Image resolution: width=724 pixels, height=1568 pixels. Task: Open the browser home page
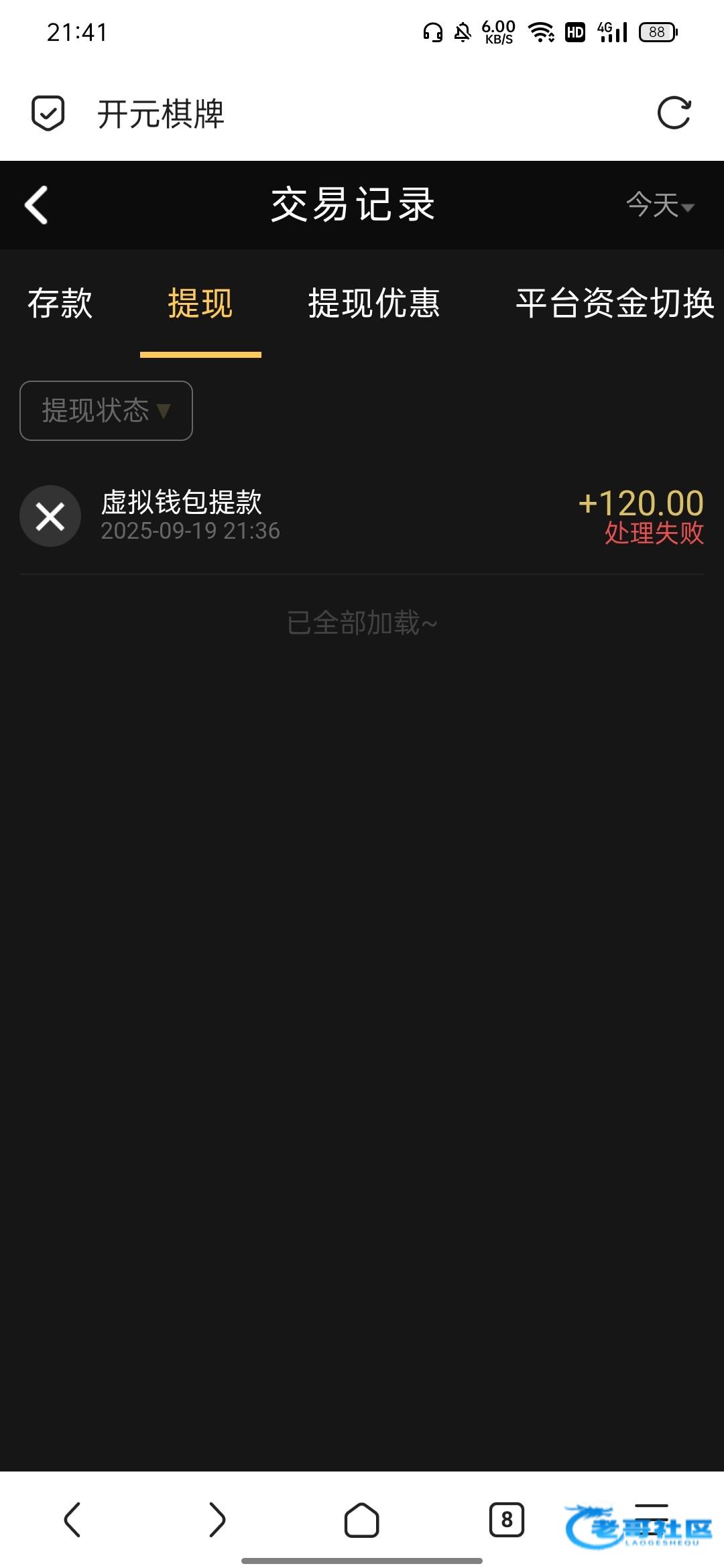click(x=362, y=1519)
